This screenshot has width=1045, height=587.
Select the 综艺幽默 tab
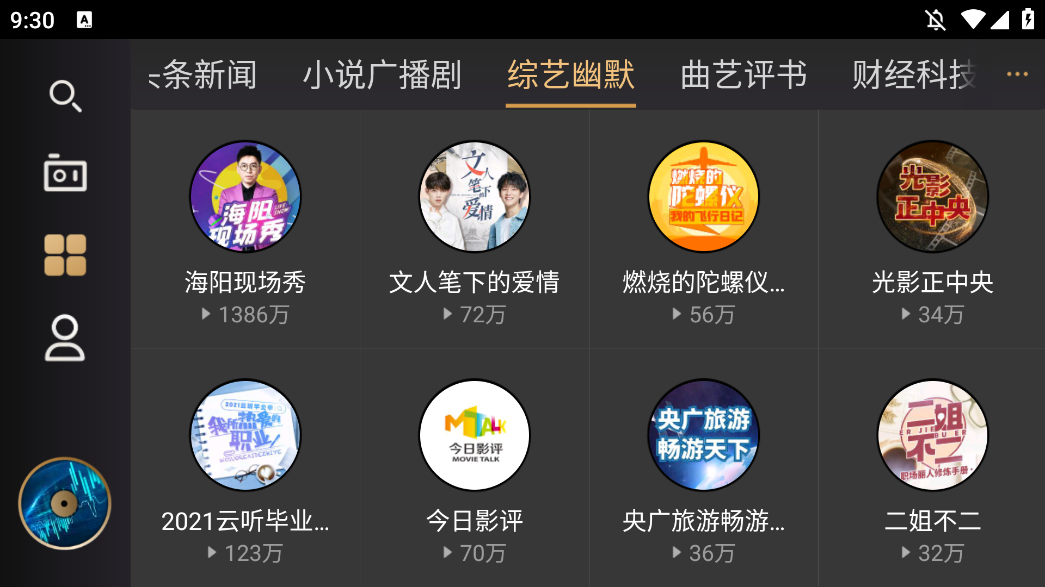click(571, 75)
